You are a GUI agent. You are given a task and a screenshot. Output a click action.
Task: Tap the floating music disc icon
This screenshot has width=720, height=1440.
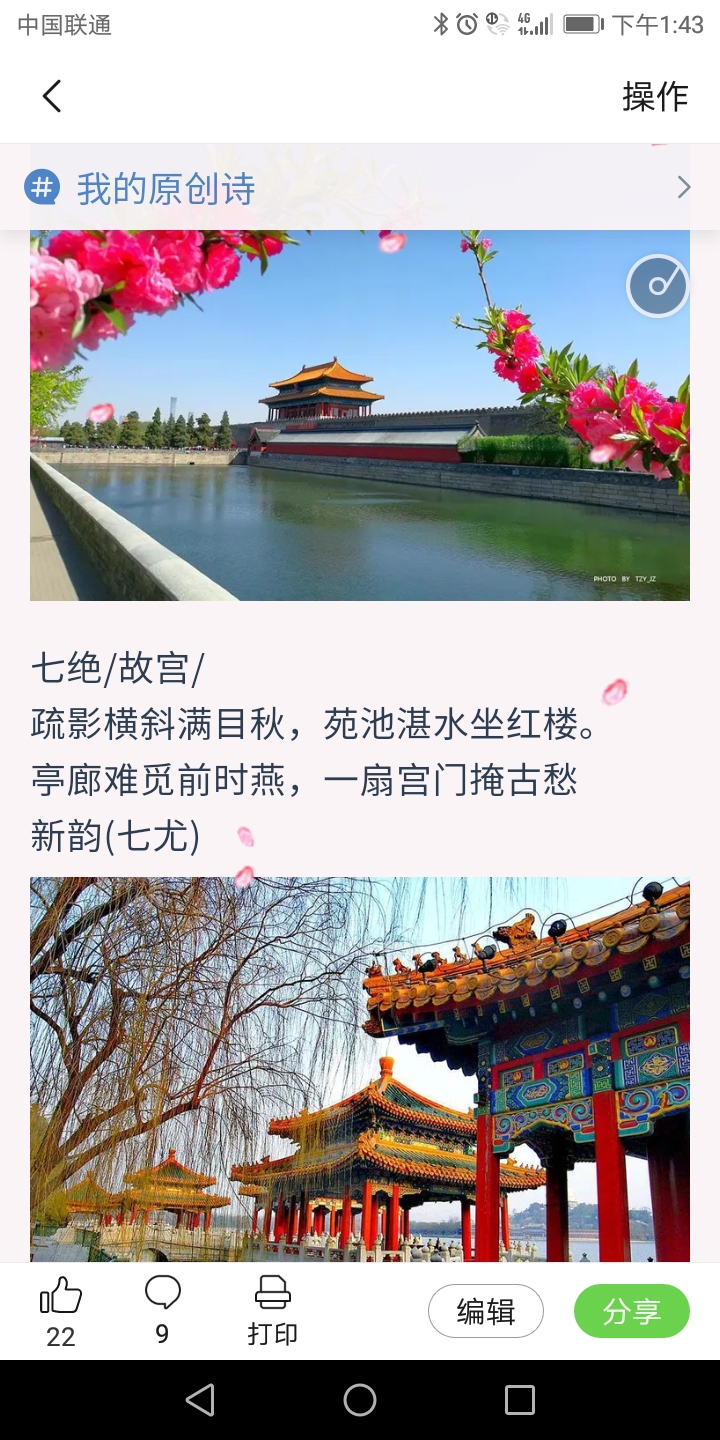tap(658, 286)
